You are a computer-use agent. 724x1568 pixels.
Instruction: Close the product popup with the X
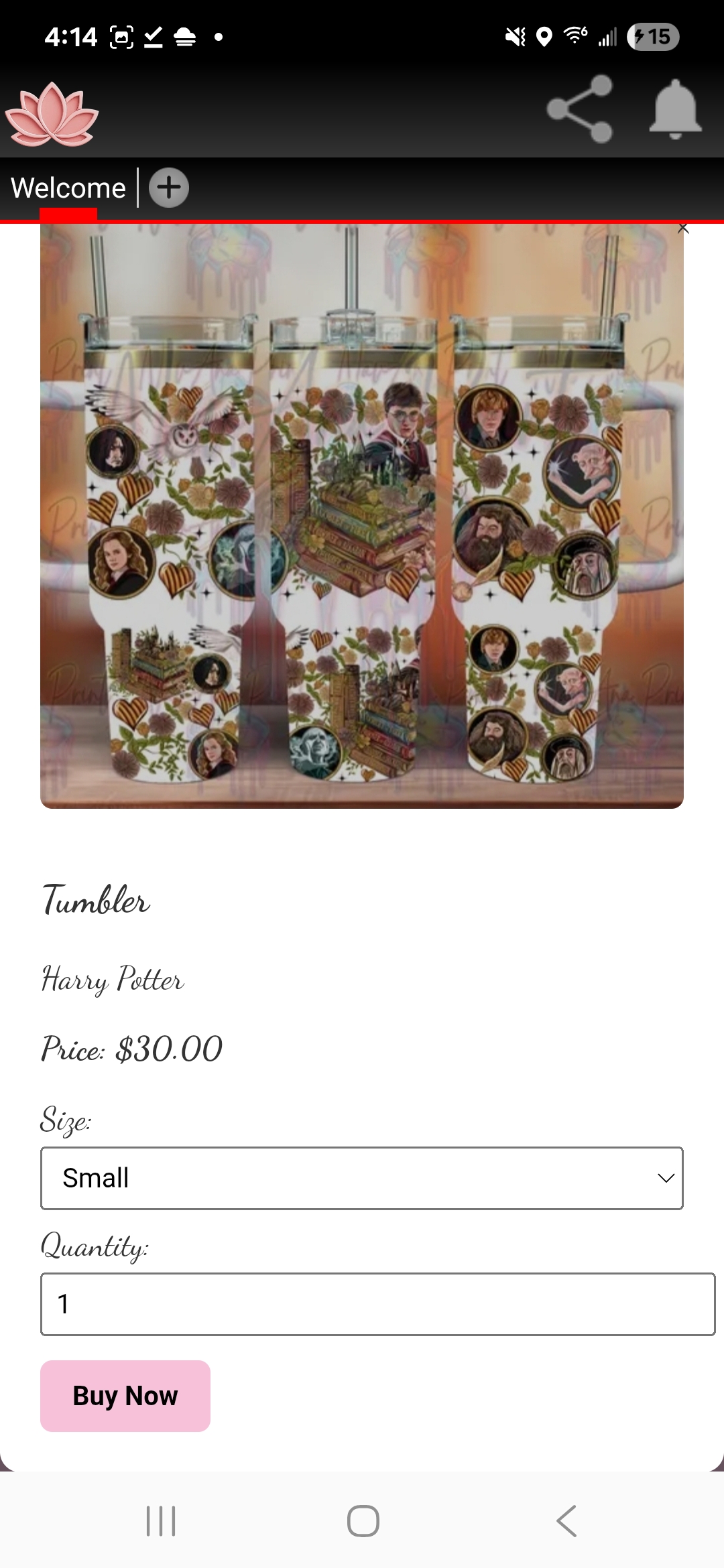point(683,228)
